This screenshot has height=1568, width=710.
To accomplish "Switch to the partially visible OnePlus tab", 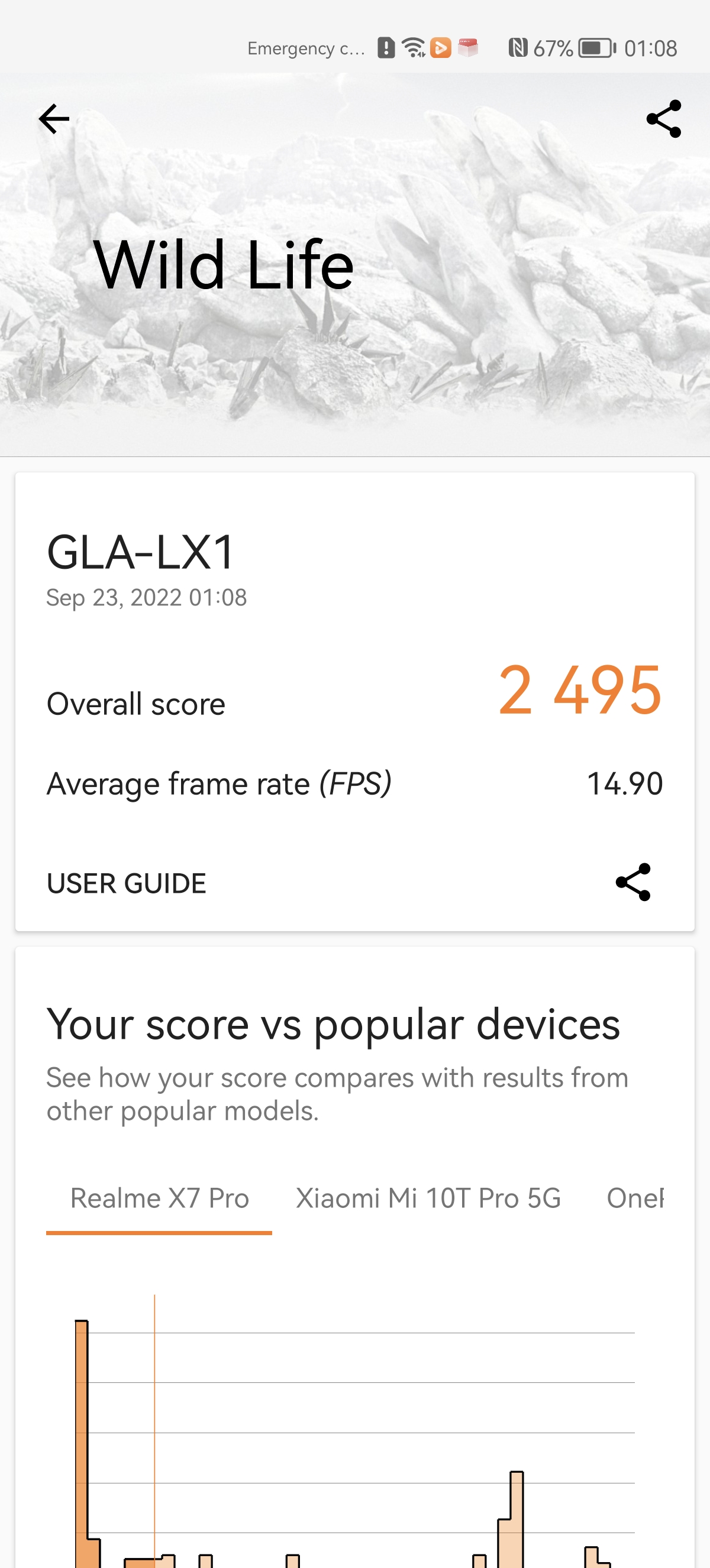I will point(634,1198).
